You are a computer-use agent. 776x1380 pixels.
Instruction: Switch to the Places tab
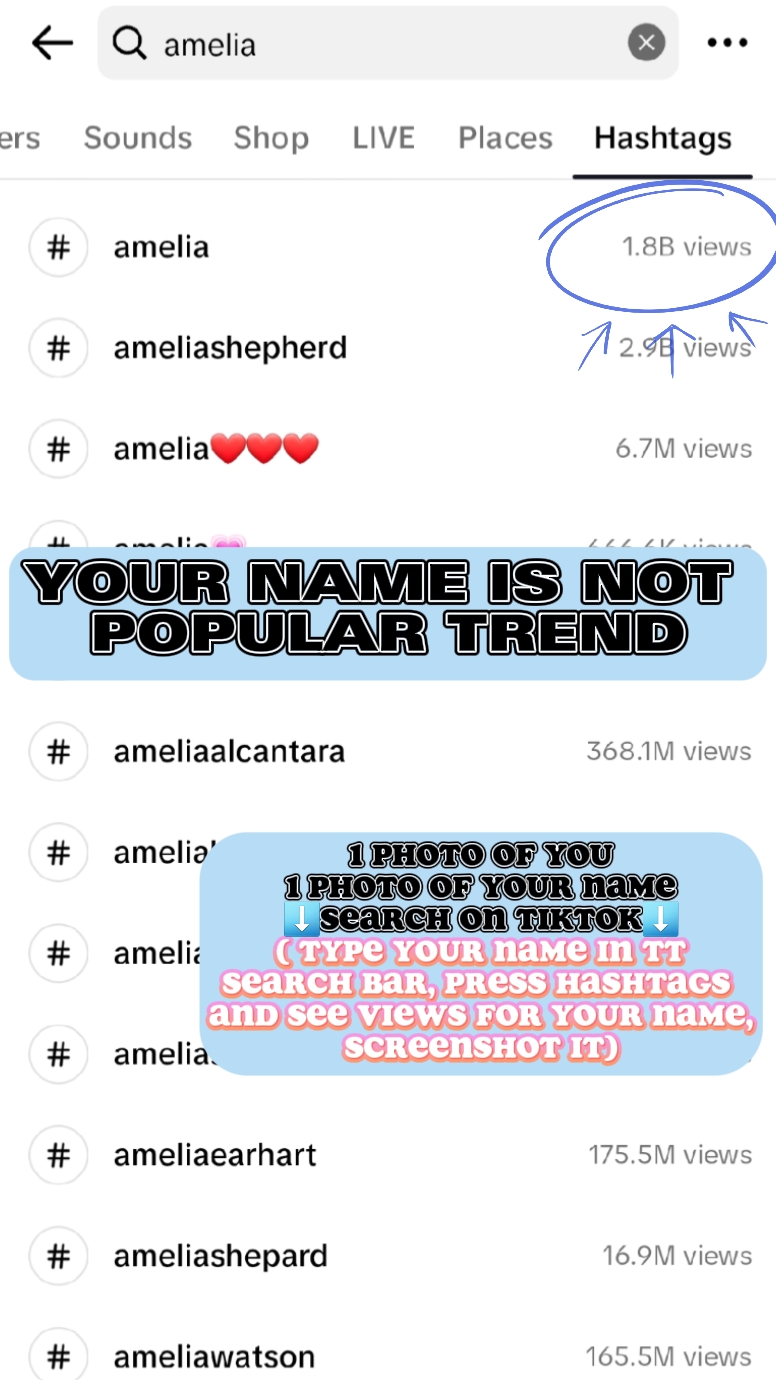click(505, 138)
